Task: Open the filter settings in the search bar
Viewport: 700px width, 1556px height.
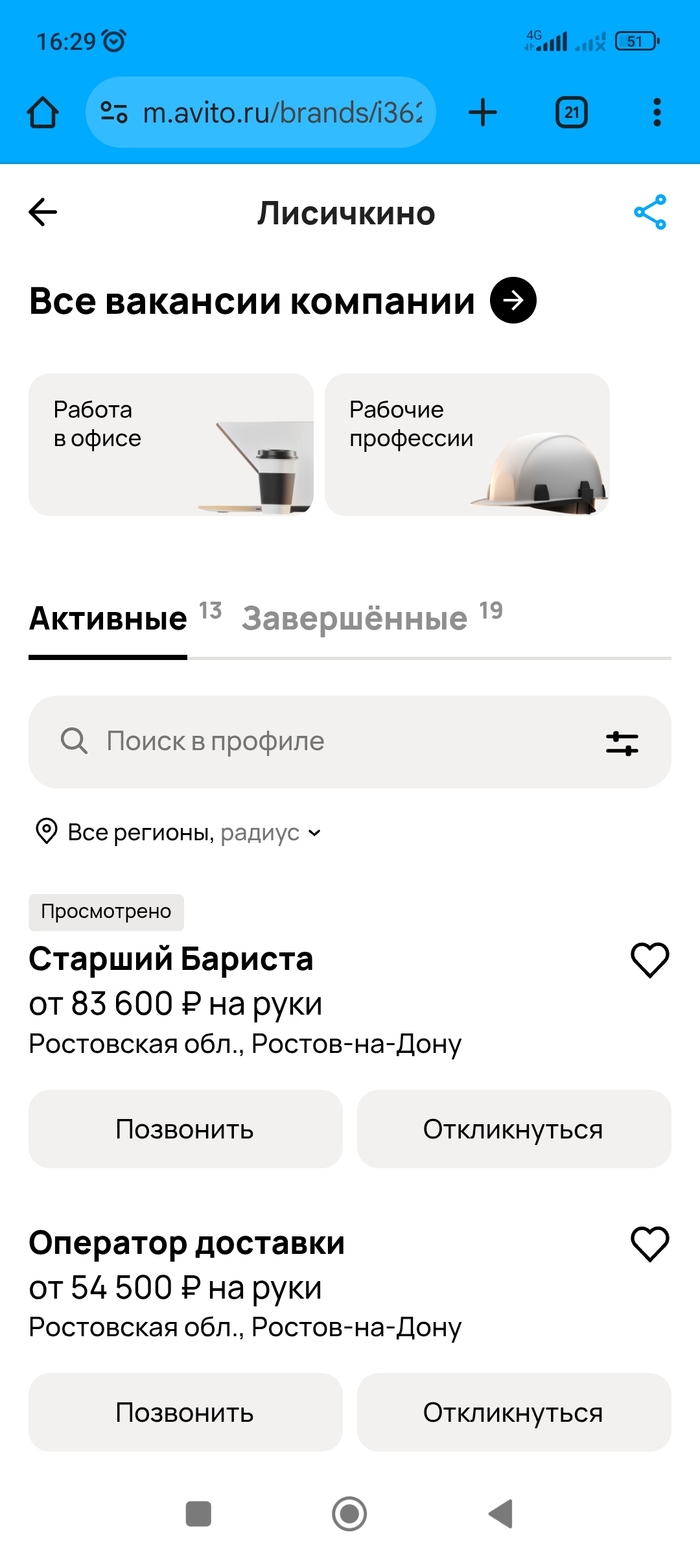Action: click(x=622, y=742)
